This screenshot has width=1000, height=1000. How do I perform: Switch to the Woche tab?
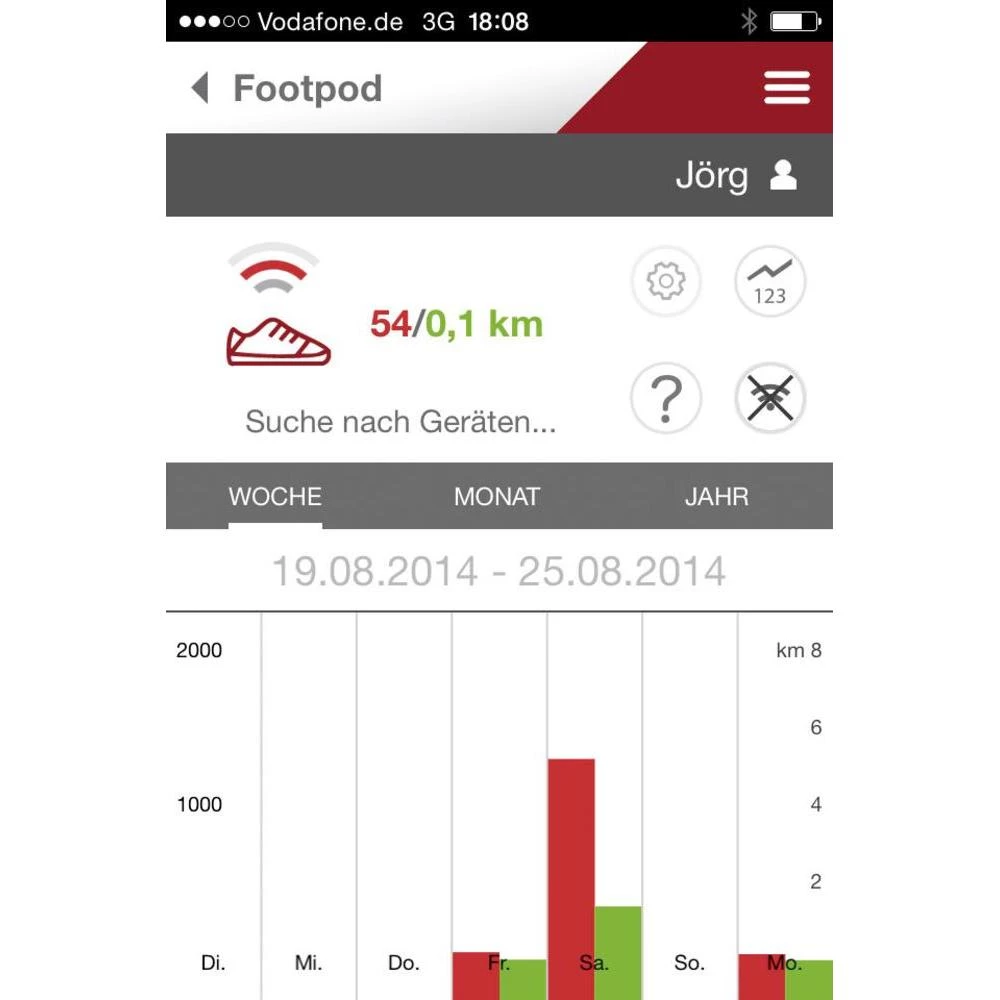[x=275, y=497]
